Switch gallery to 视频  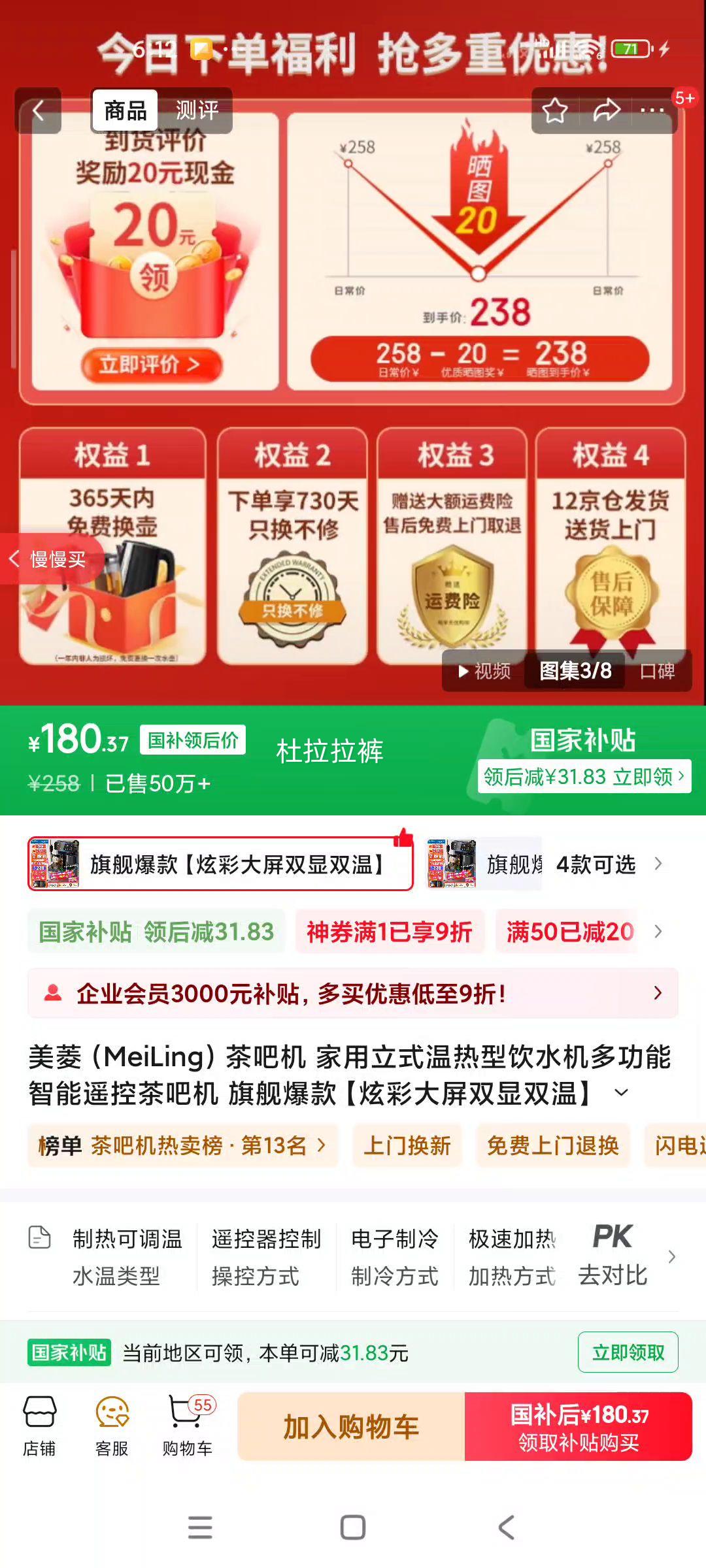(x=484, y=671)
